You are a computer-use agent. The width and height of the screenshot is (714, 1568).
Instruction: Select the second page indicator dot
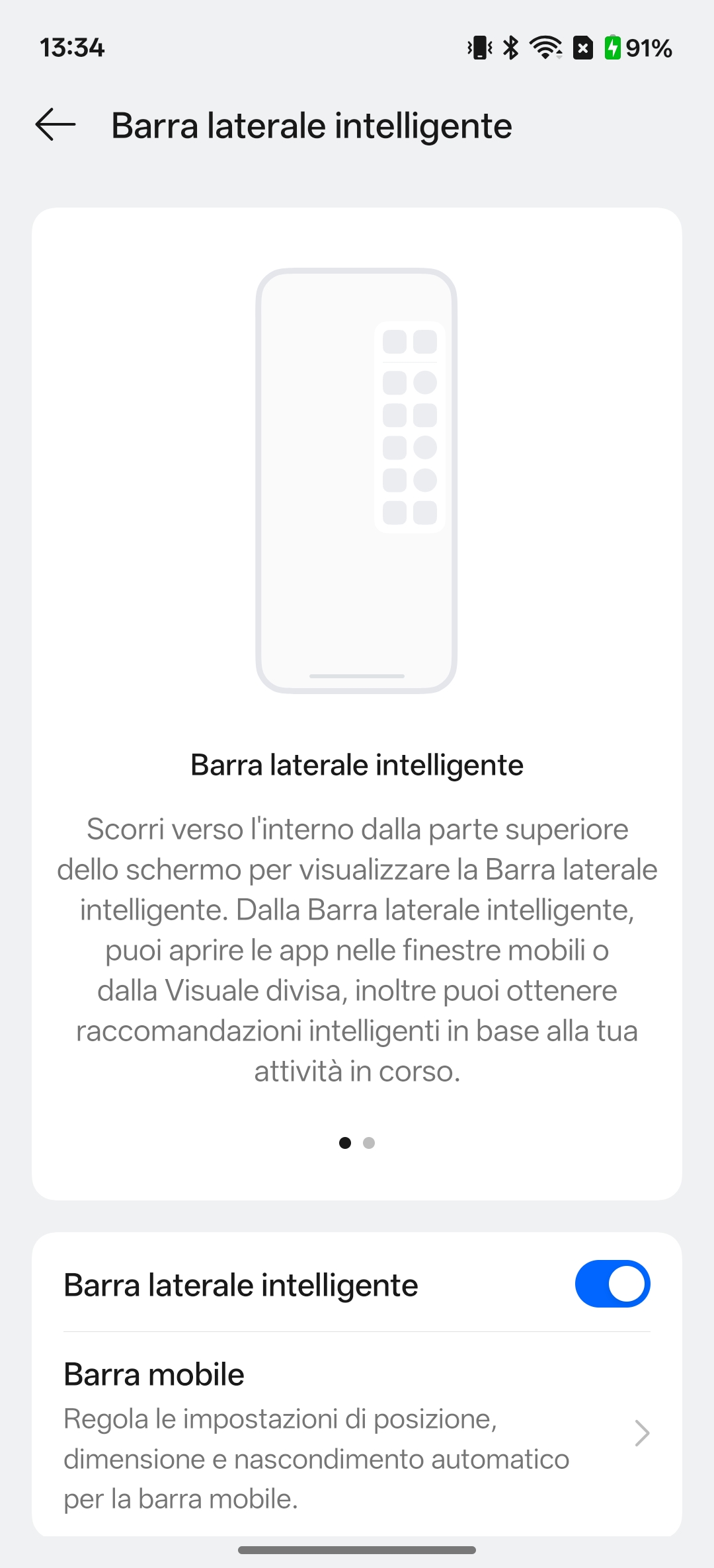click(x=369, y=1143)
